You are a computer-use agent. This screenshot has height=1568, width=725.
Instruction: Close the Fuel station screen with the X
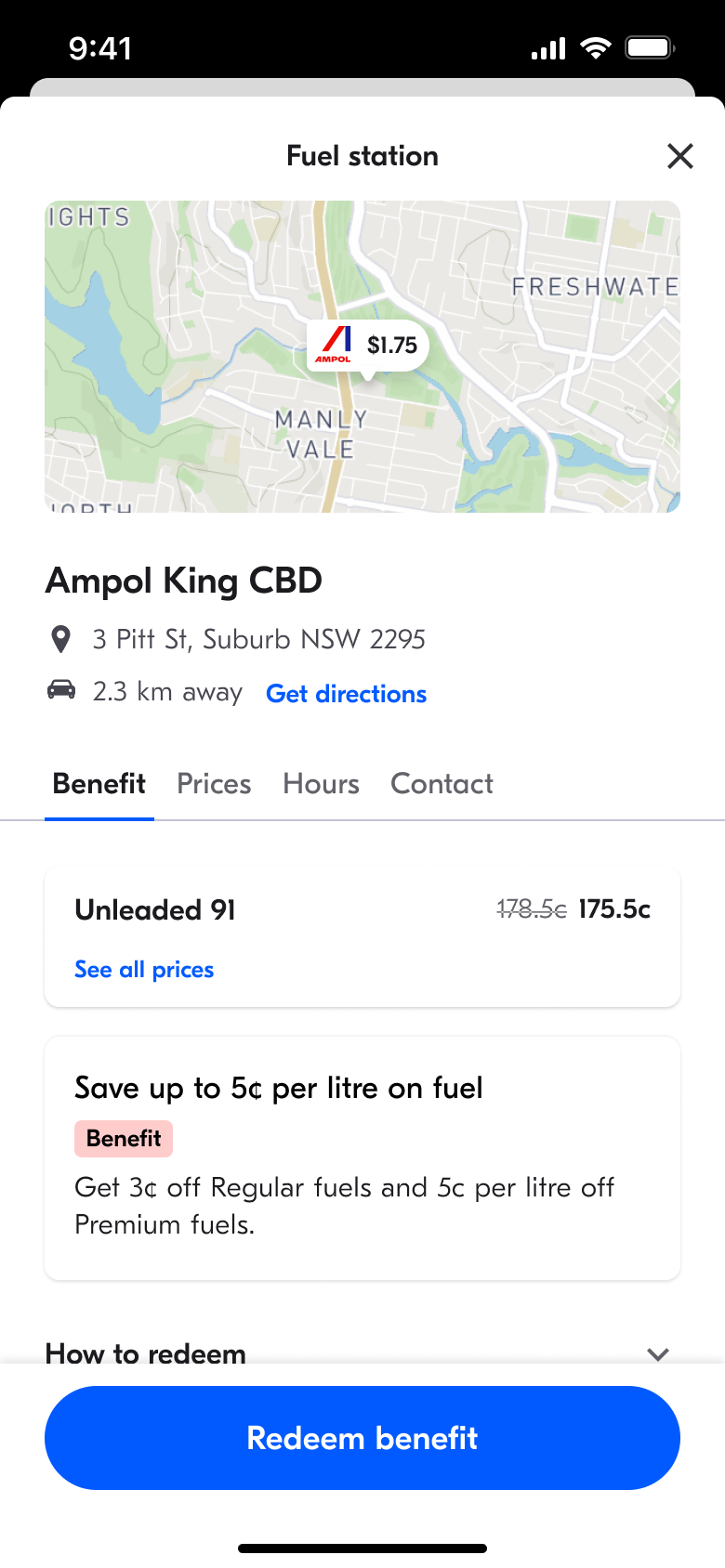tap(679, 156)
